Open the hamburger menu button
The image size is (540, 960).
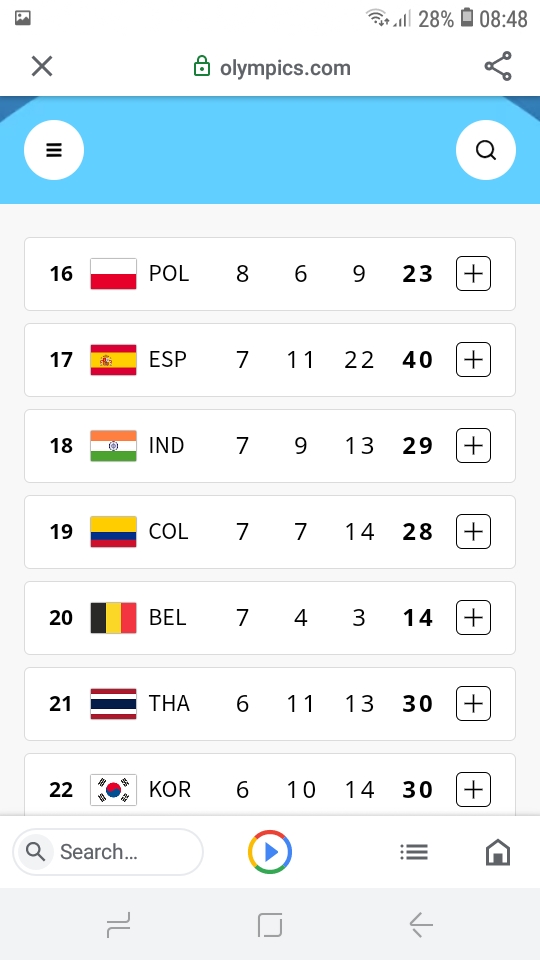(54, 150)
